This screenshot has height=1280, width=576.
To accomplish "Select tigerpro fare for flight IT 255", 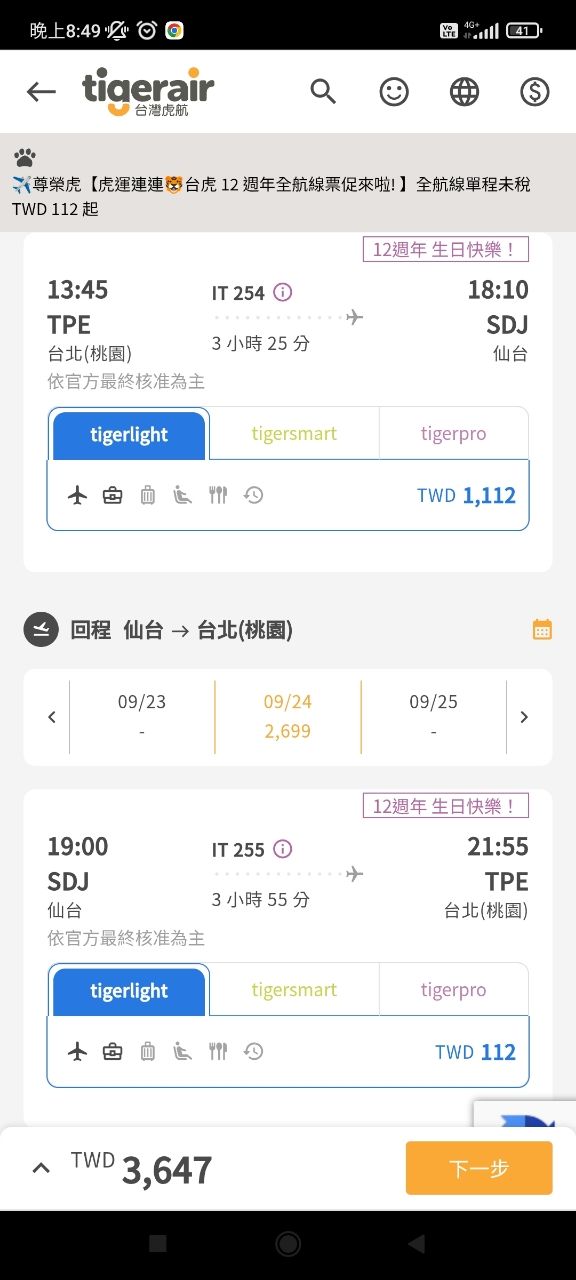I will (x=453, y=990).
